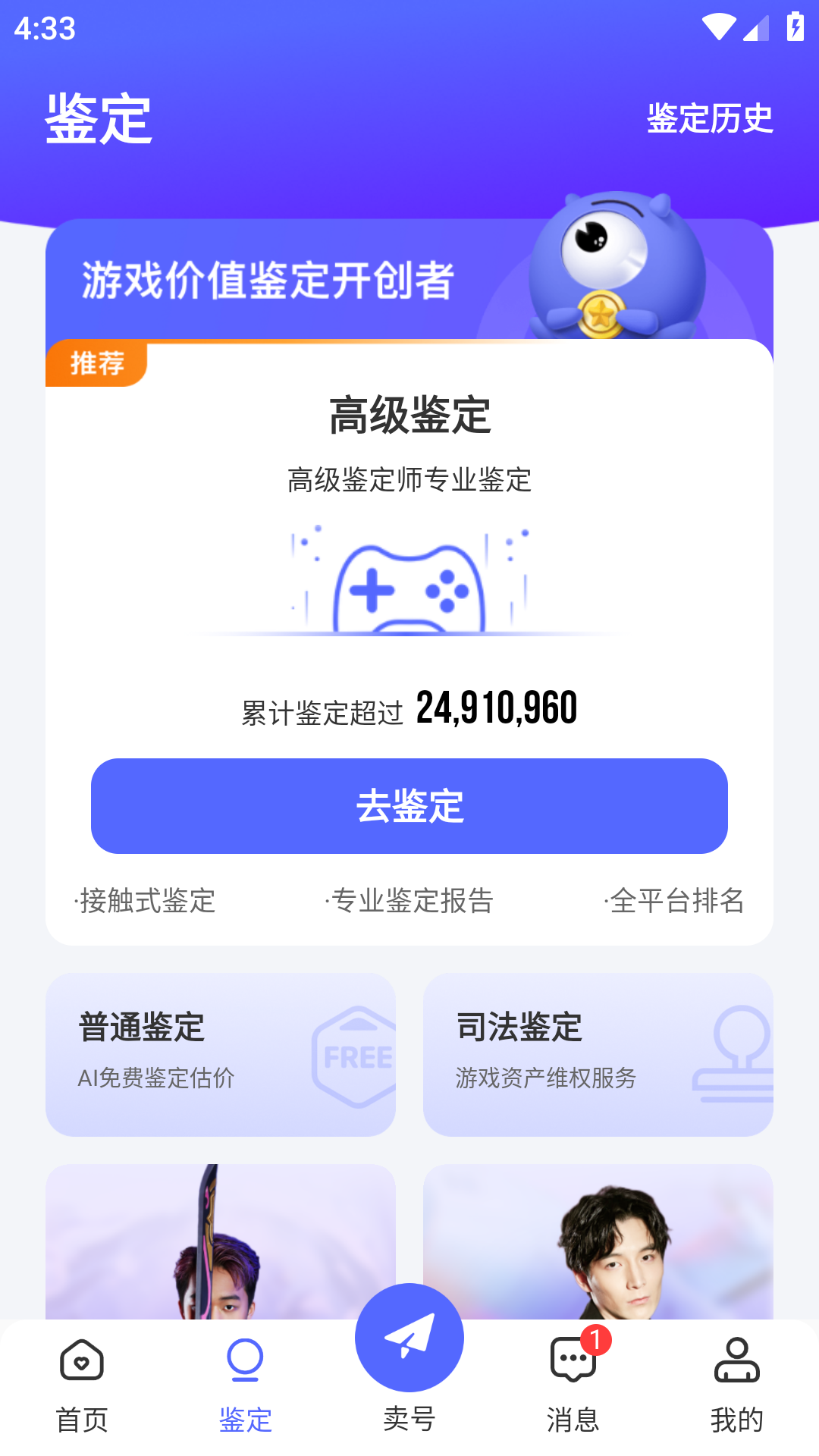Tap the 去鉴定 button
819x1456 pixels.
pyautogui.click(x=409, y=805)
